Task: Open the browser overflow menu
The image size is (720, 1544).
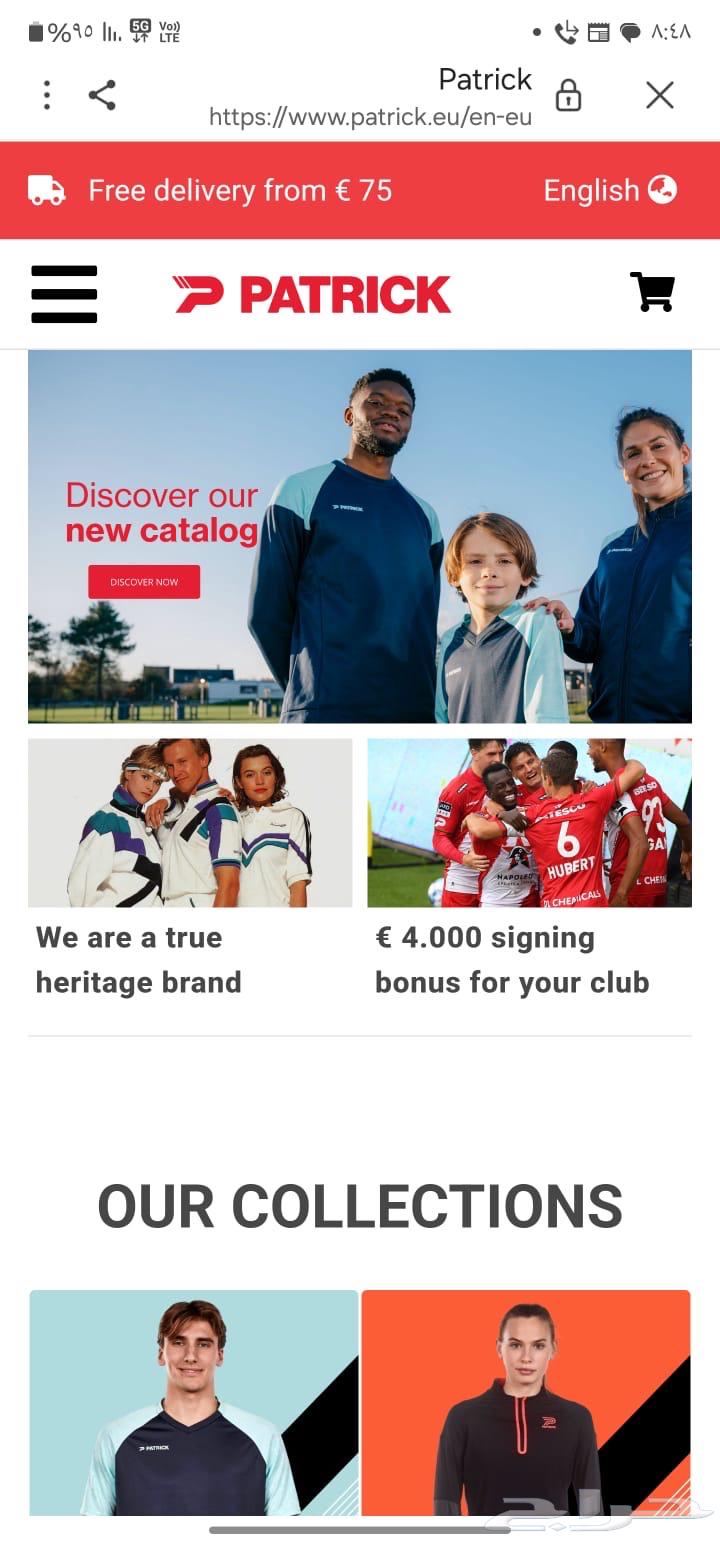Action: pos(47,95)
